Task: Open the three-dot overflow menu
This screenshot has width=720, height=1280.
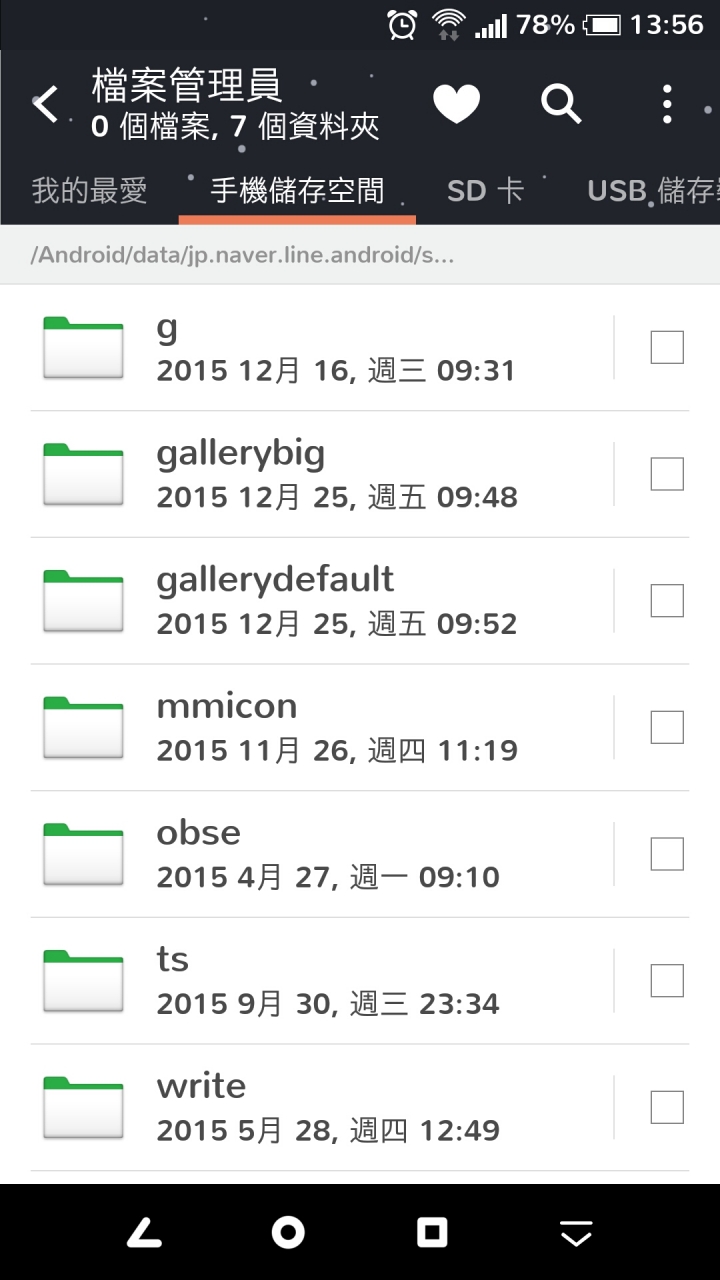Action: pos(667,104)
